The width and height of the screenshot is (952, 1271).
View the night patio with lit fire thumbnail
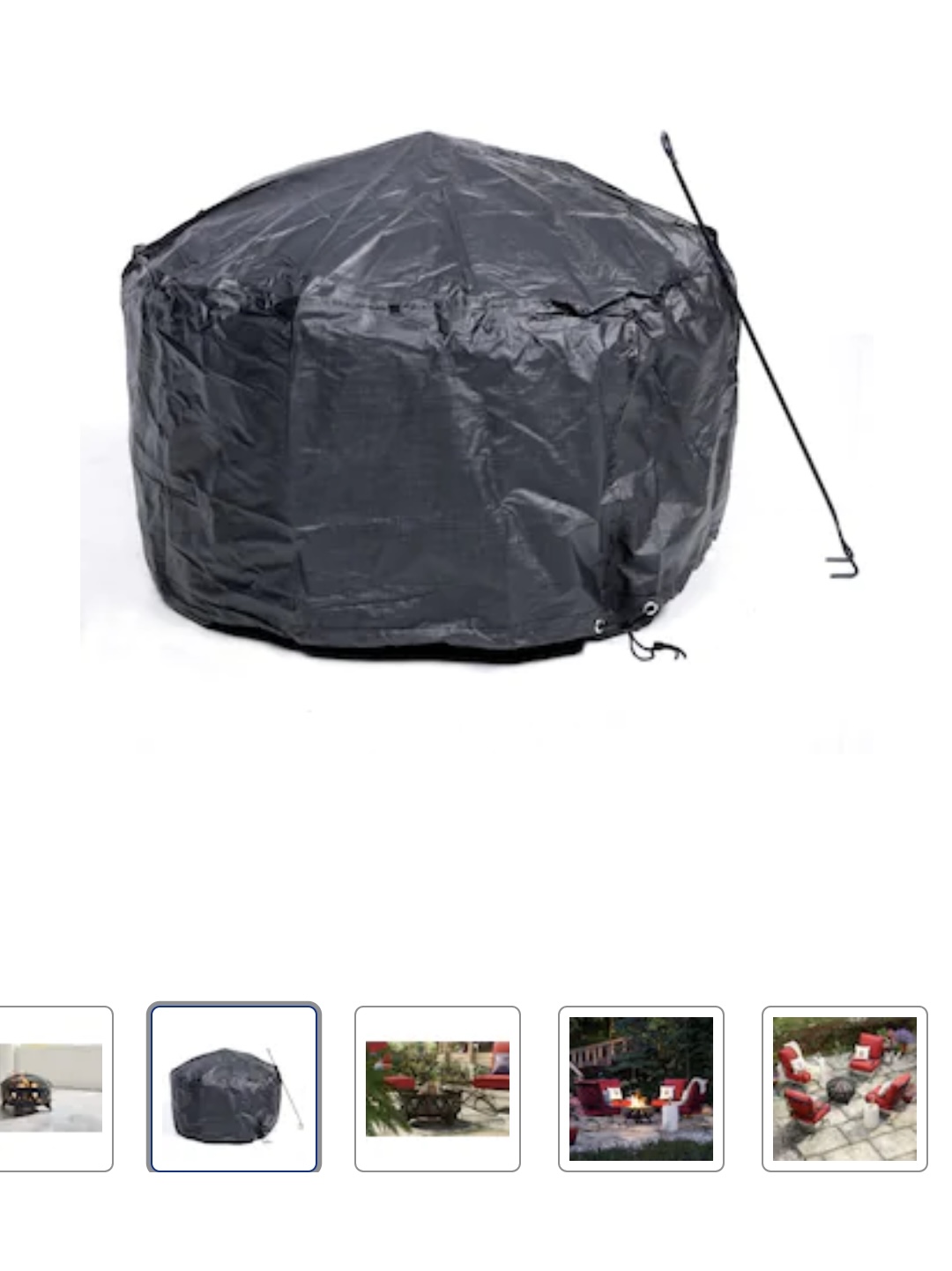coord(641,1089)
